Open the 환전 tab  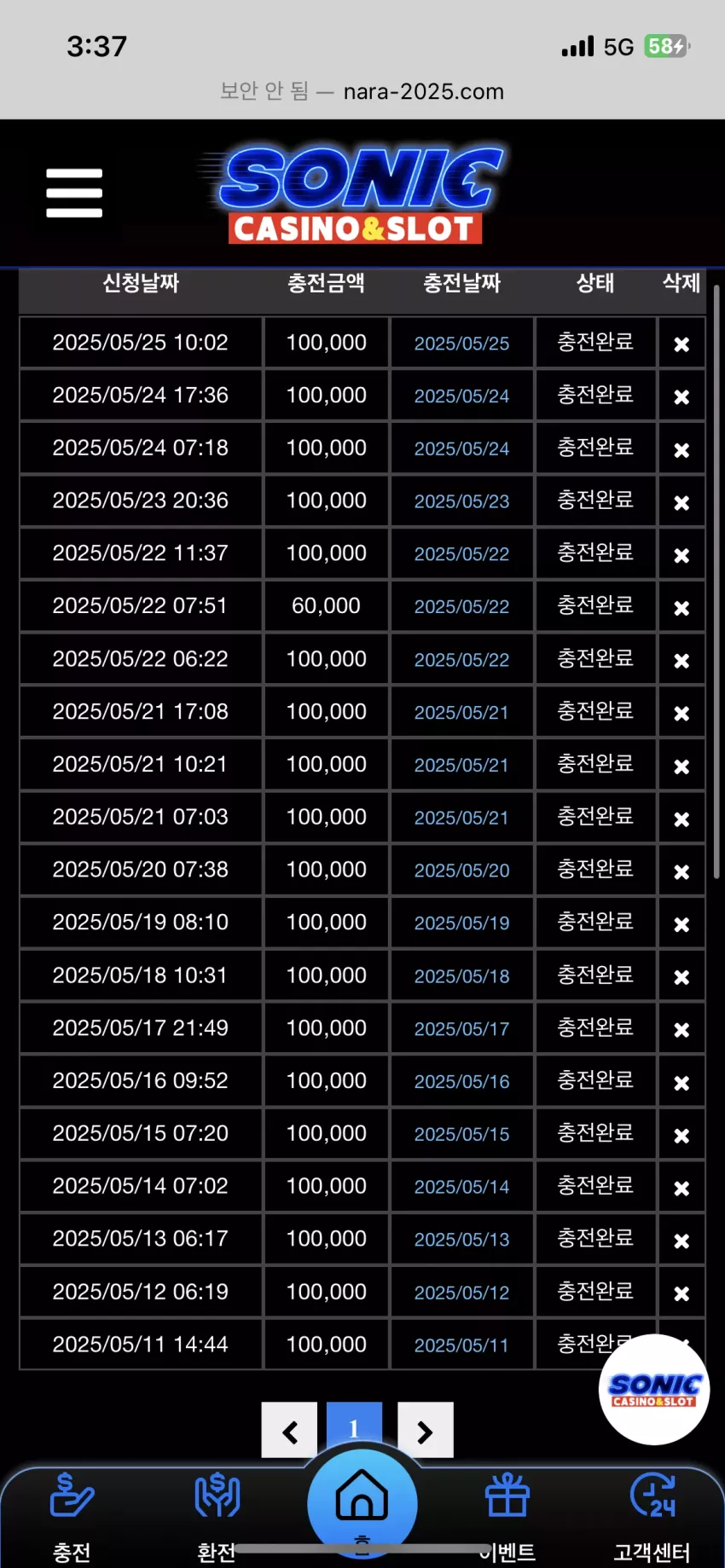pyautogui.click(x=217, y=1516)
